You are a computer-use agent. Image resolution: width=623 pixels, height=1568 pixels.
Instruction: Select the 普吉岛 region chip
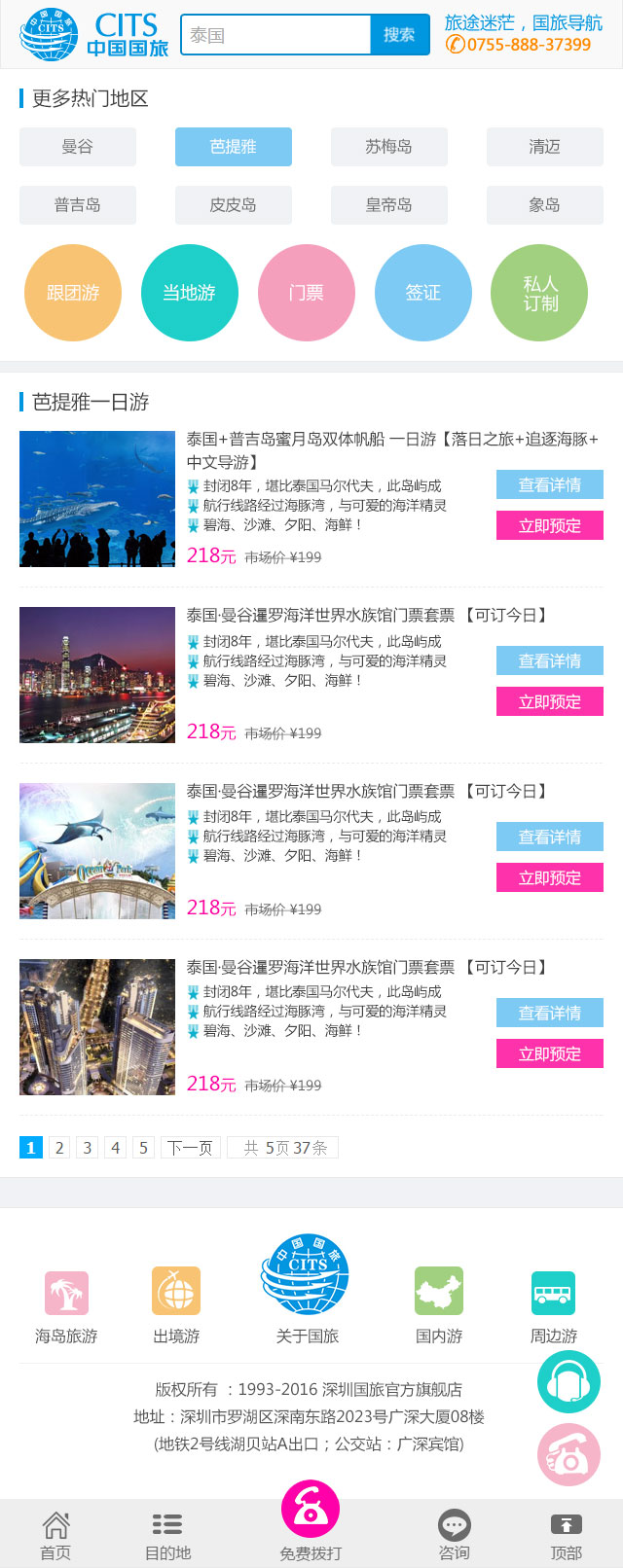(78, 205)
